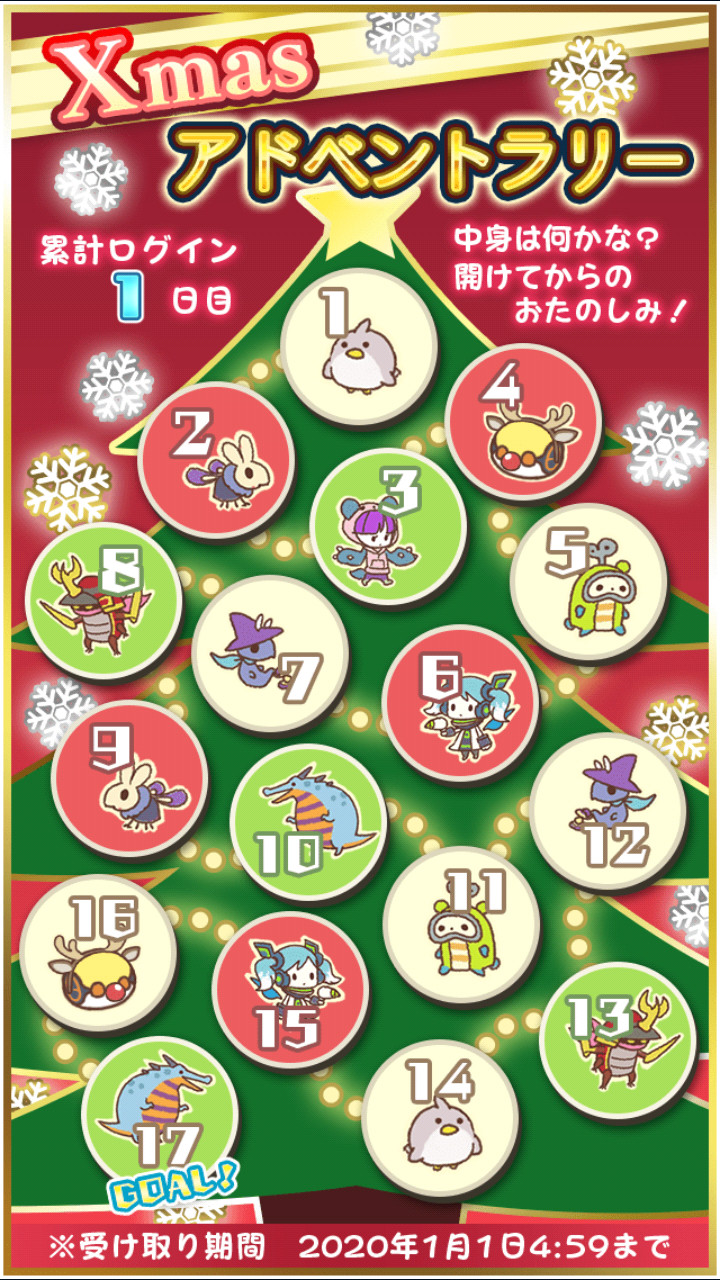Tap the day 9 ornament

130,779
